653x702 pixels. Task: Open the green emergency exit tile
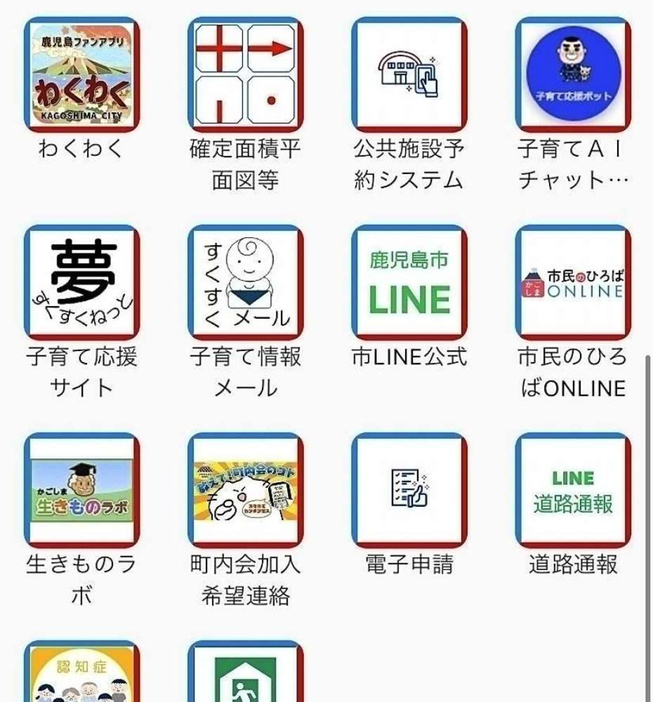coord(245,674)
